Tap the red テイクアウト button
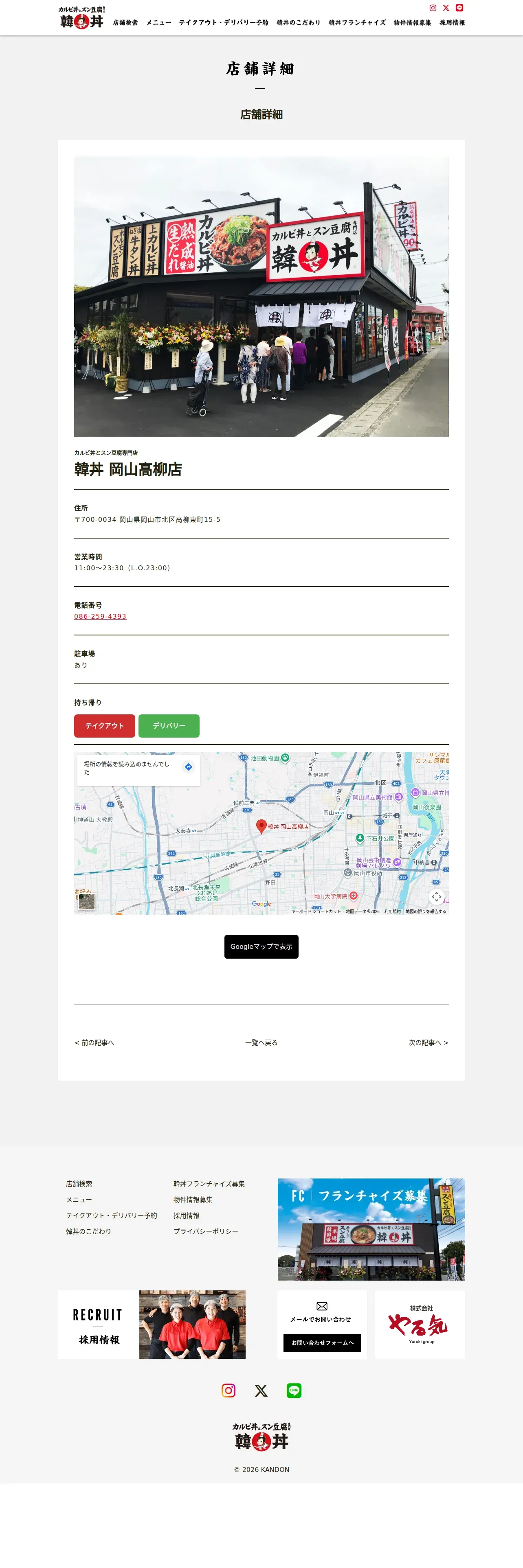Viewport: 523px width, 1568px height. point(105,725)
